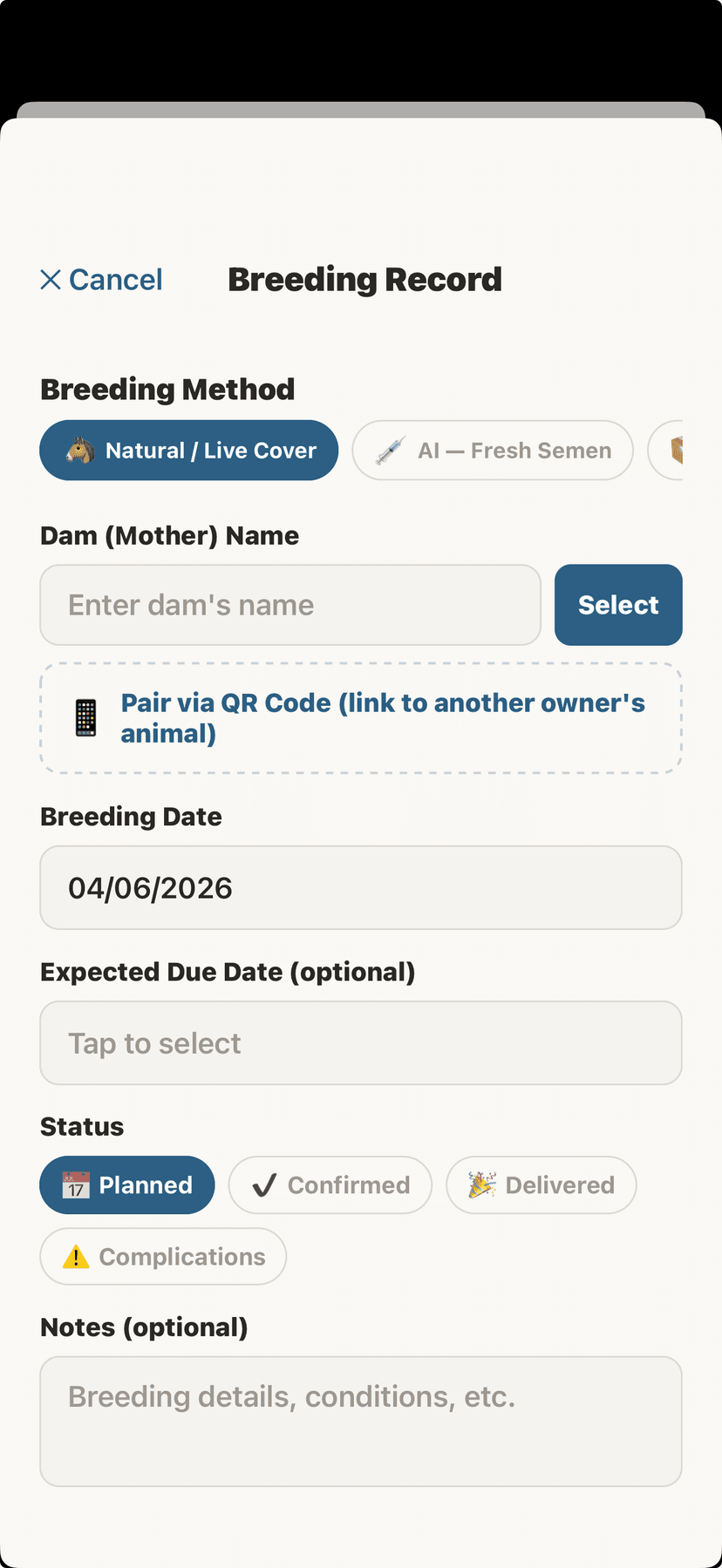Select the Natural / Live Cover breeding method

click(x=188, y=450)
